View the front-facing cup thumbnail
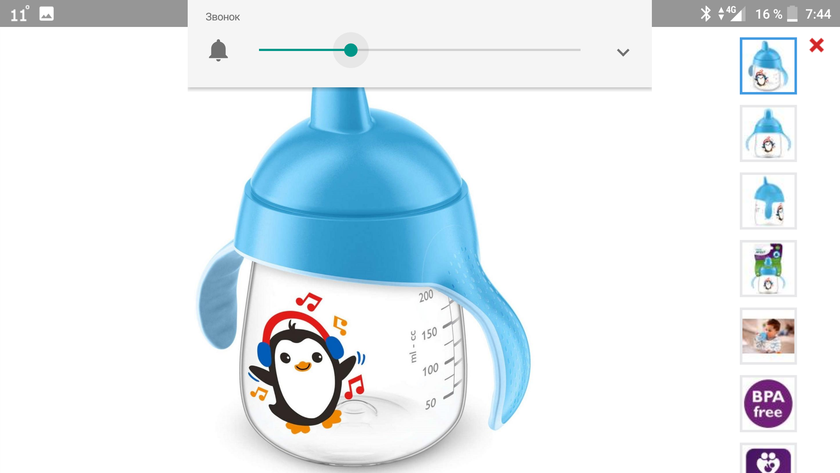 pyautogui.click(x=768, y=133)
